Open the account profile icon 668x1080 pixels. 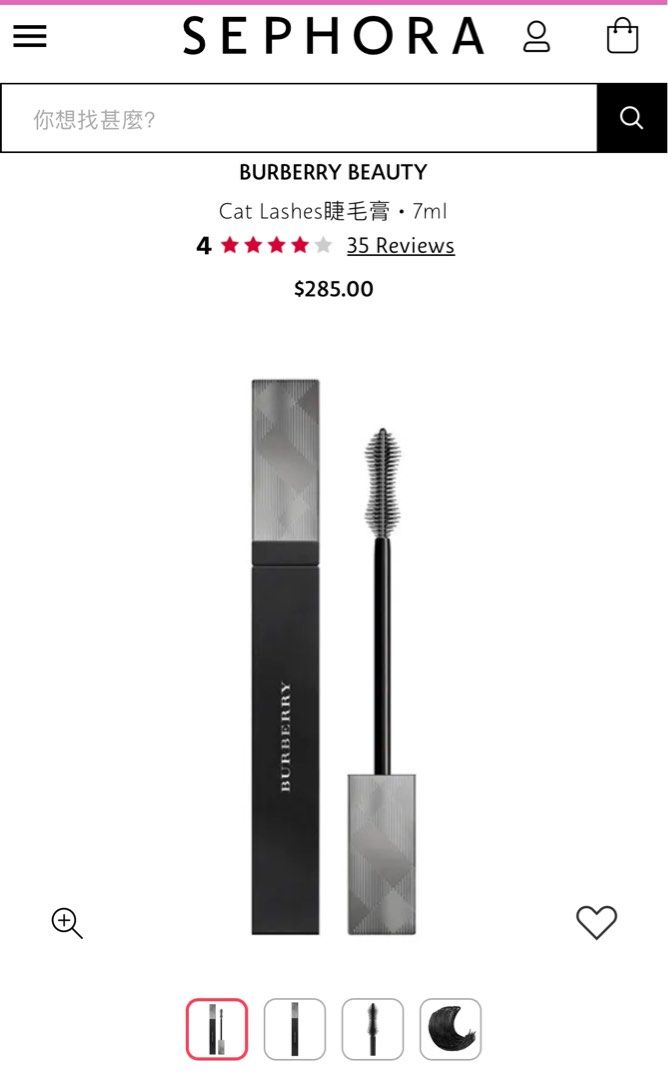[x=537, y=37]
